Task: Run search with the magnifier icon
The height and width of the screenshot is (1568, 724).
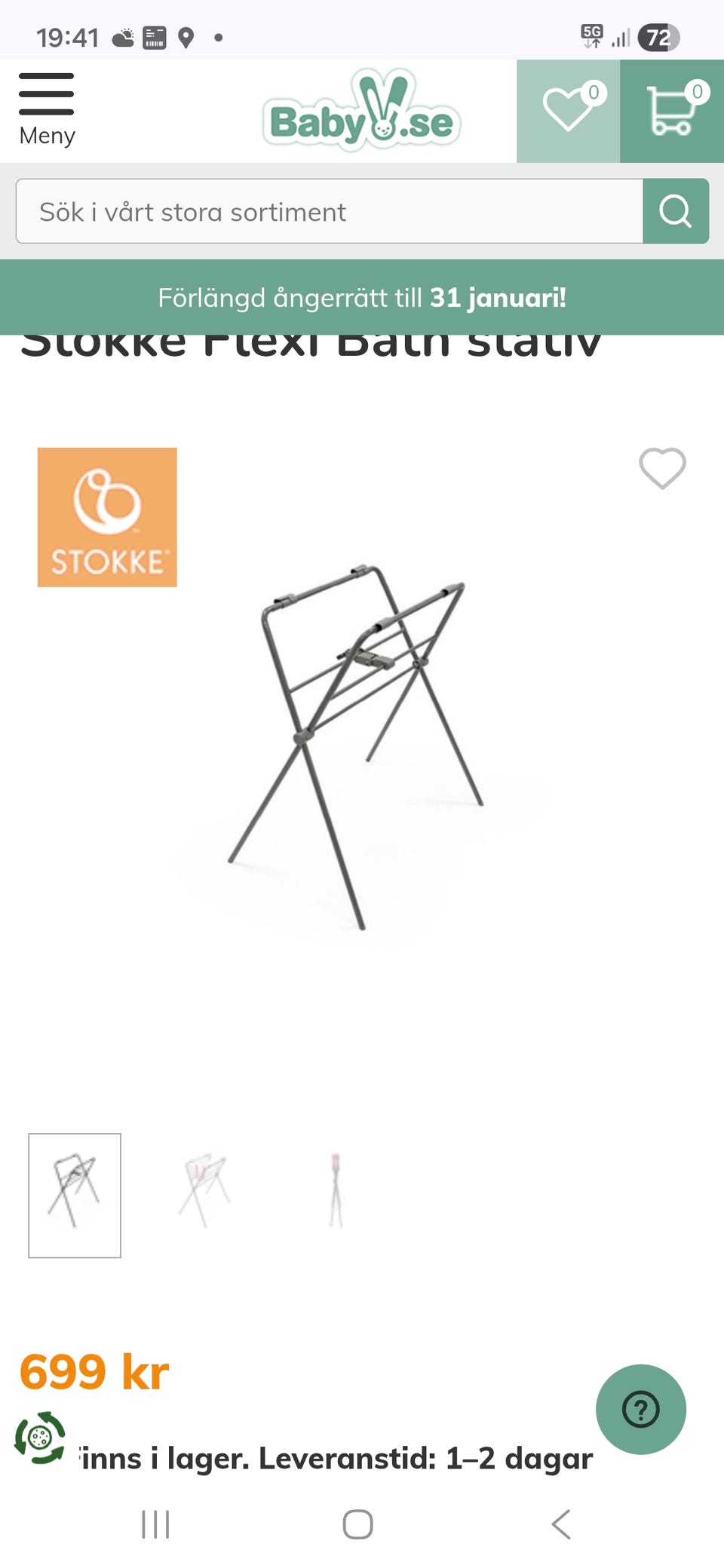Action: (x=676, y=211)
